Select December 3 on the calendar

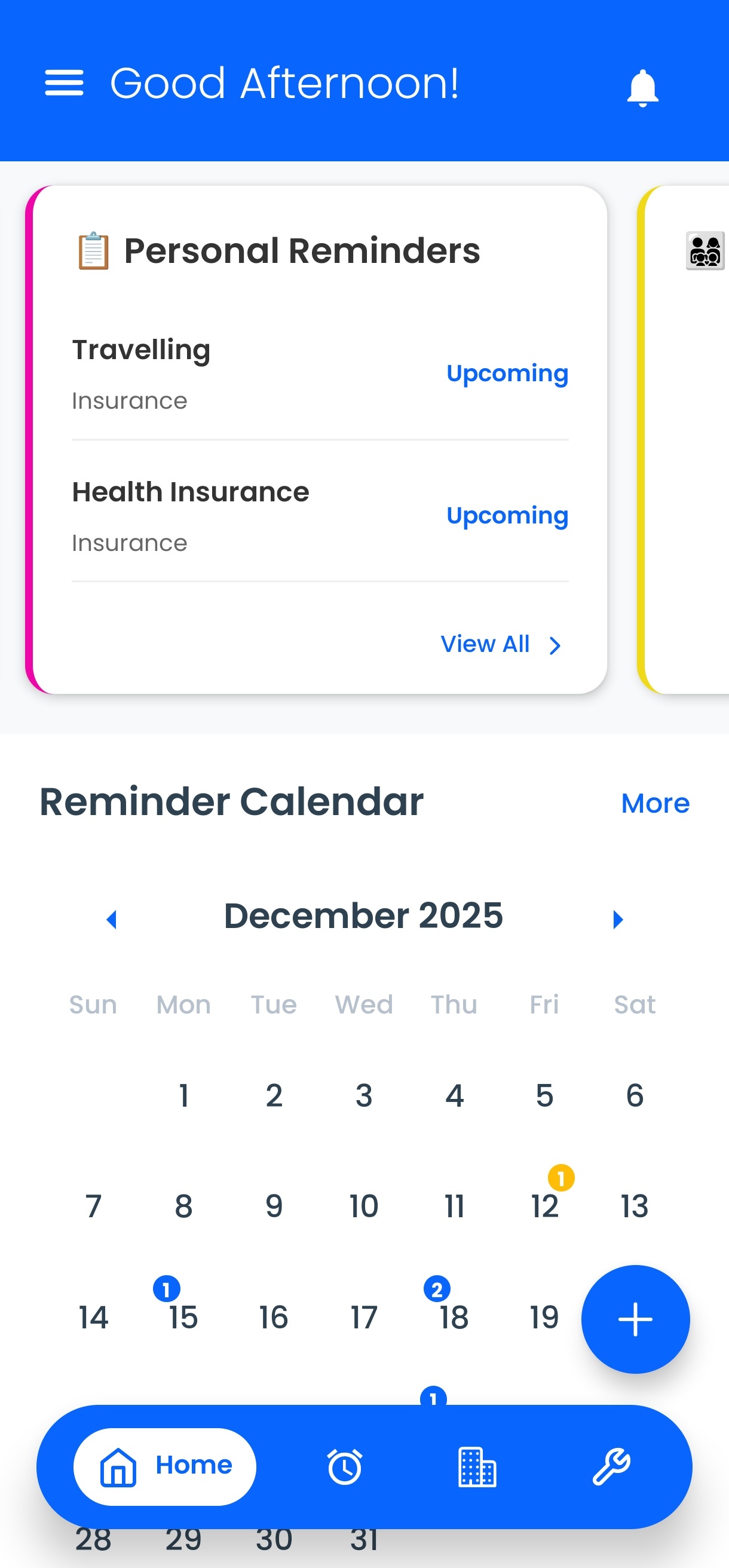364,1095
